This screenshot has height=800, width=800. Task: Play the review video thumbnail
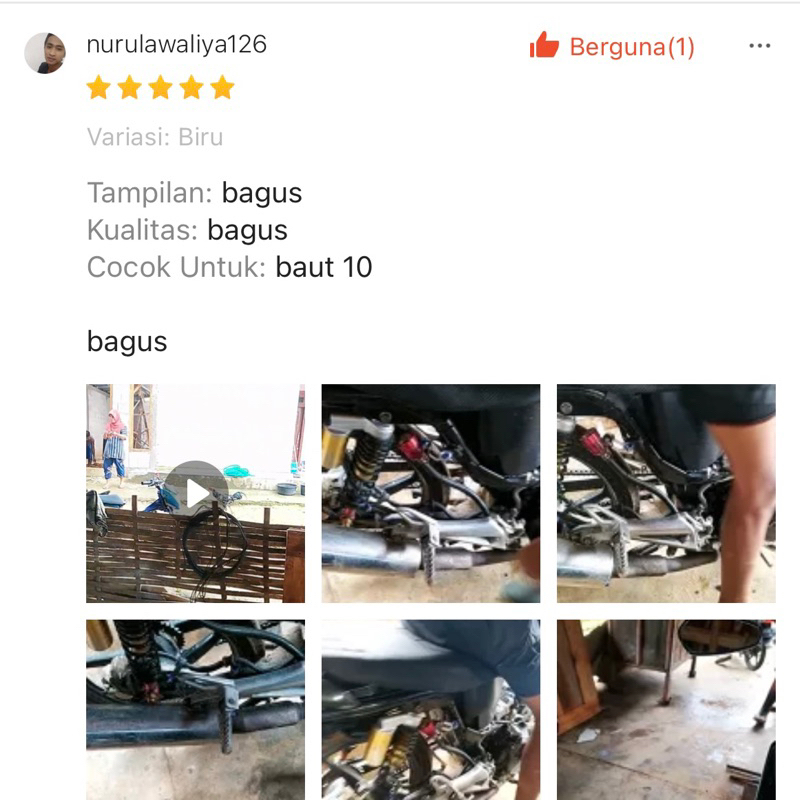click(x=195, y=493)
